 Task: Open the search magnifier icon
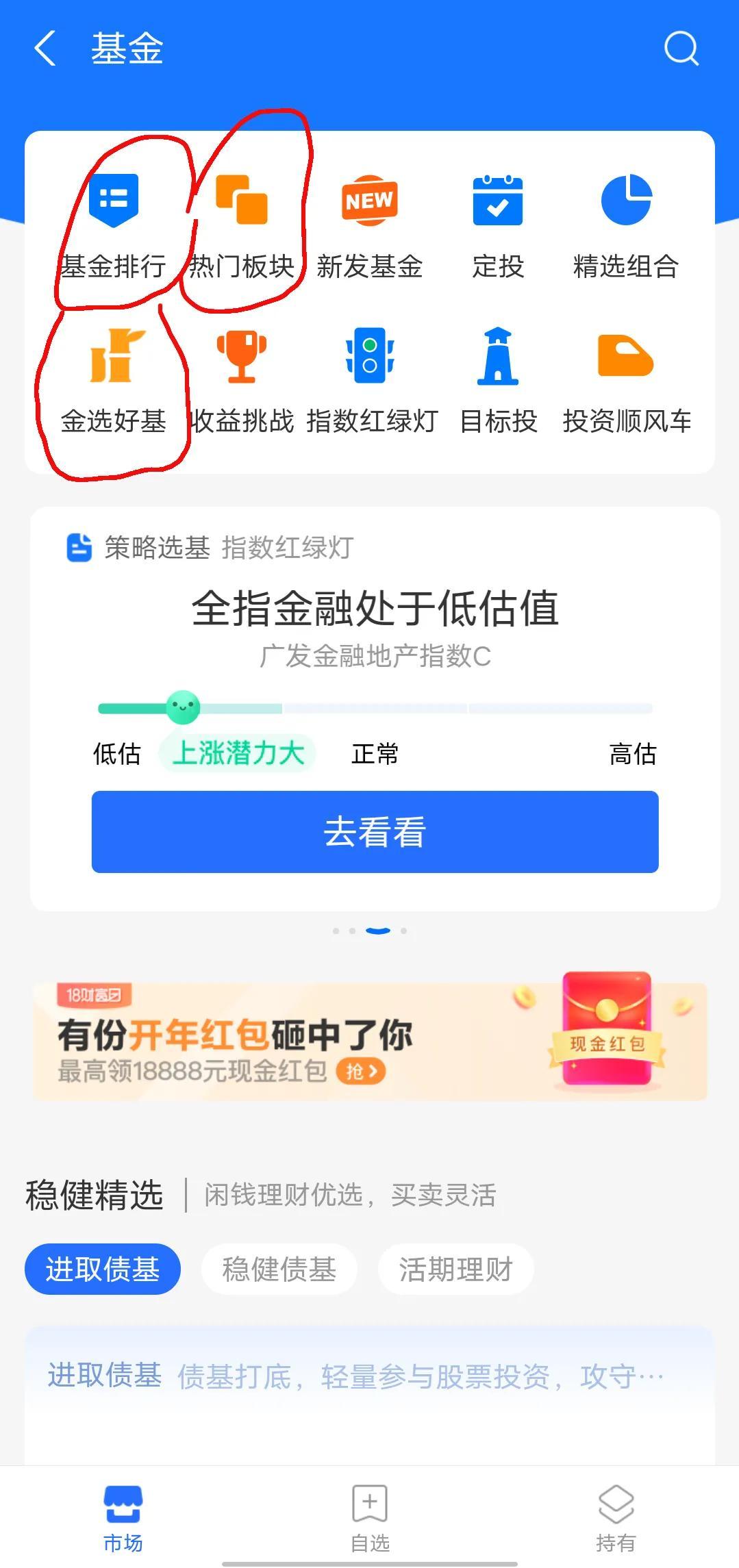[x=681, y=49]
